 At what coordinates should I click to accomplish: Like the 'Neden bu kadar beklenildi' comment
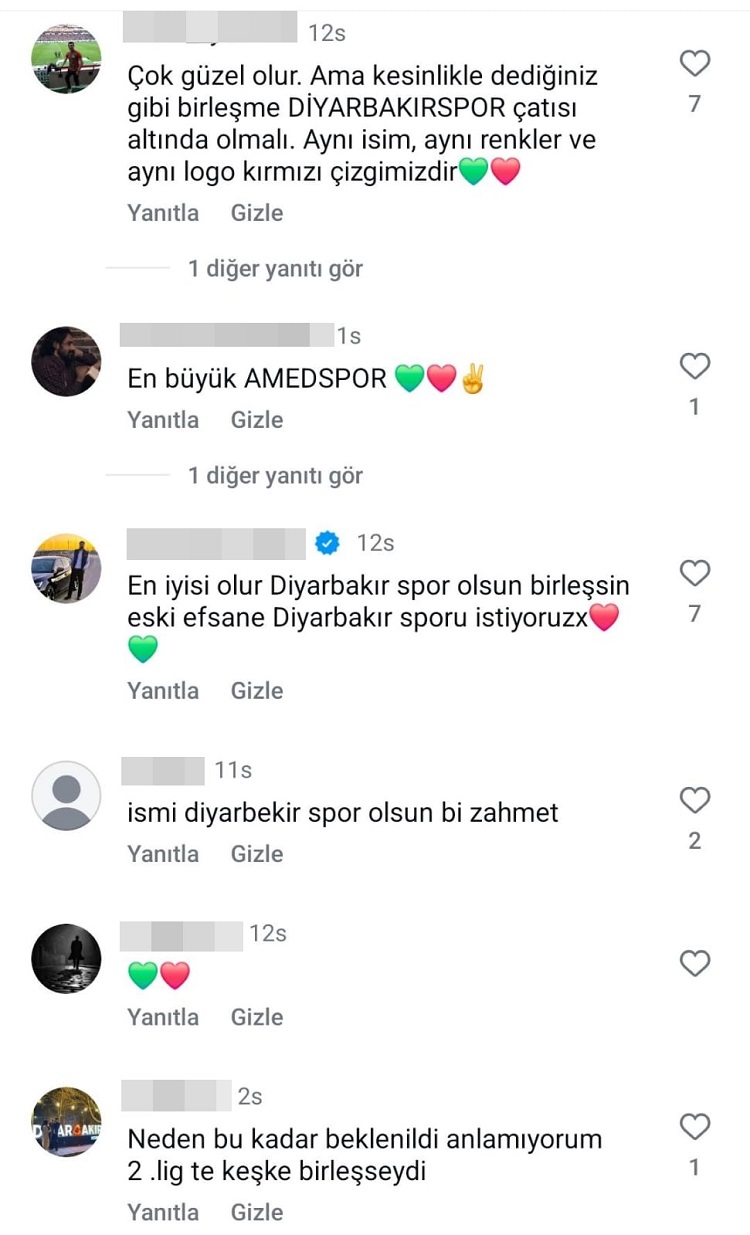[694, 1127]
